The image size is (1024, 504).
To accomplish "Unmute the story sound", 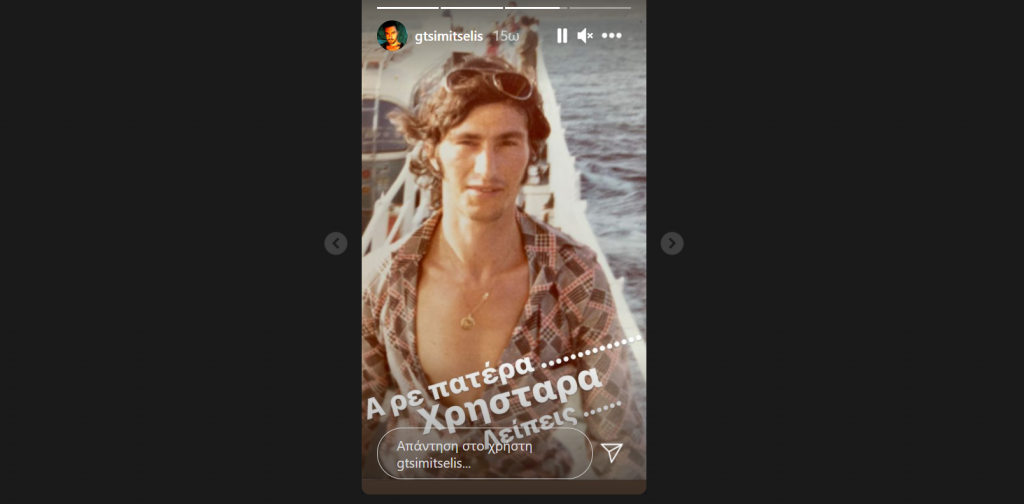I will (x=585, y=36).
